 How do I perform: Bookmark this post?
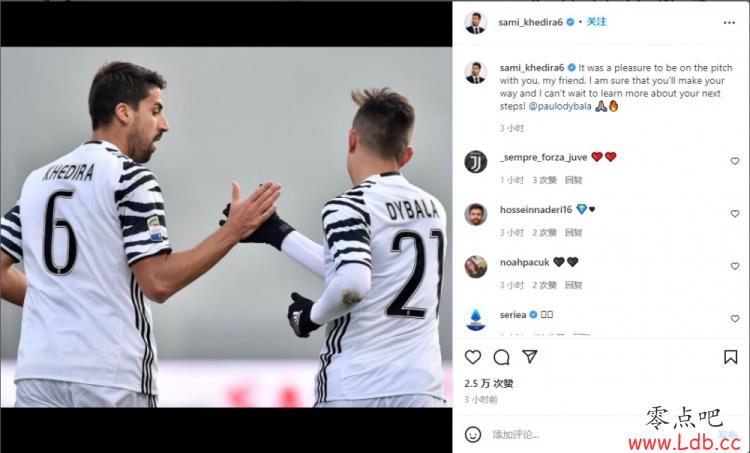click(x=731, y=357)
